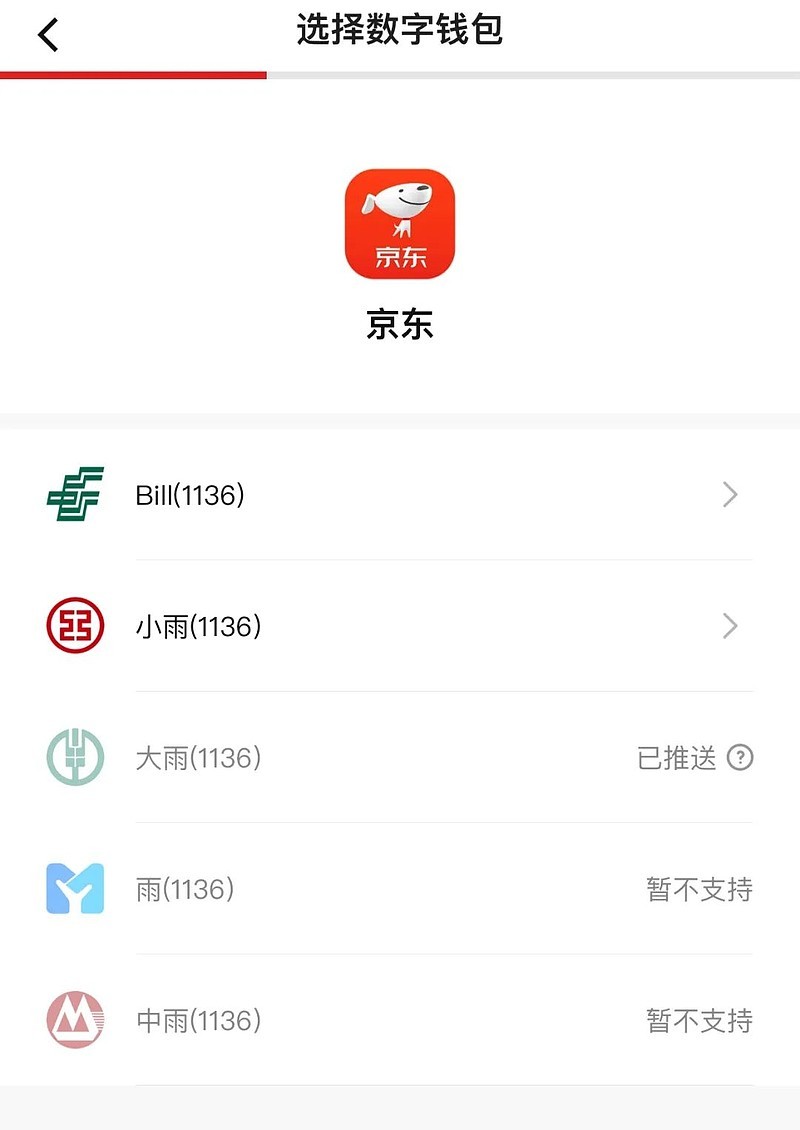Open the help icon next to 已推送
The height and width of the screenshot is (1130, 800).
pos(740,758)
